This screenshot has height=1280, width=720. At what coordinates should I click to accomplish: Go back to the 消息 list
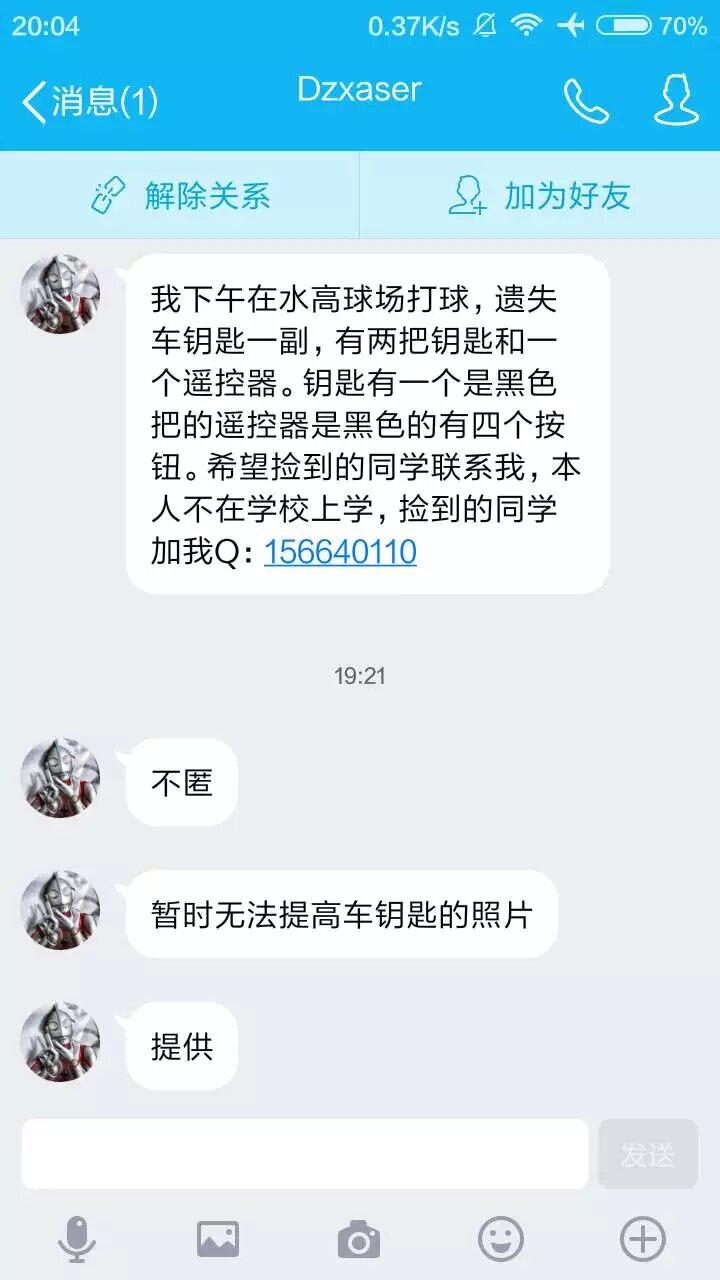point(88,101)
